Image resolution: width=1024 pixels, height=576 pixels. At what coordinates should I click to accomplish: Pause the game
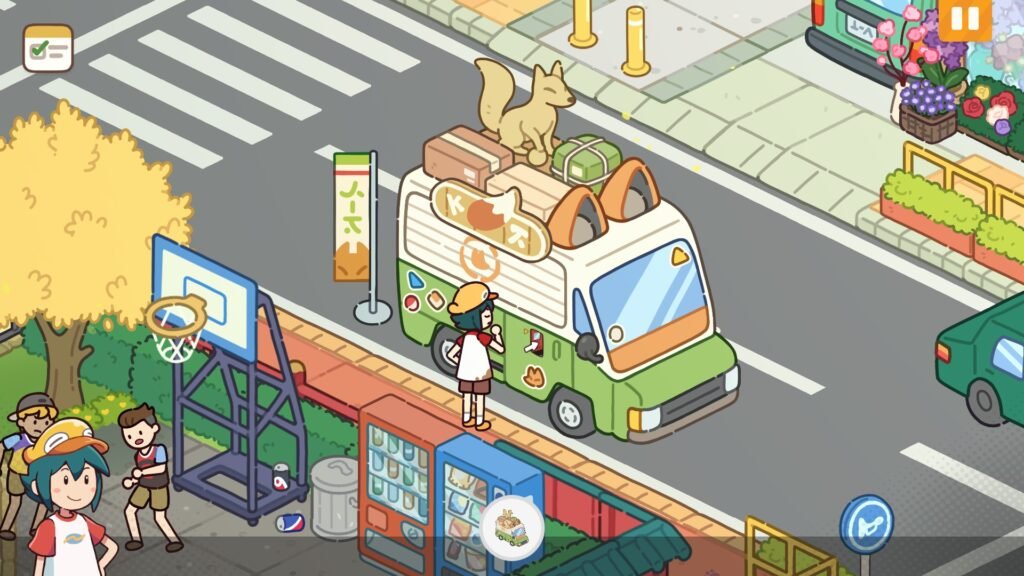964,18
